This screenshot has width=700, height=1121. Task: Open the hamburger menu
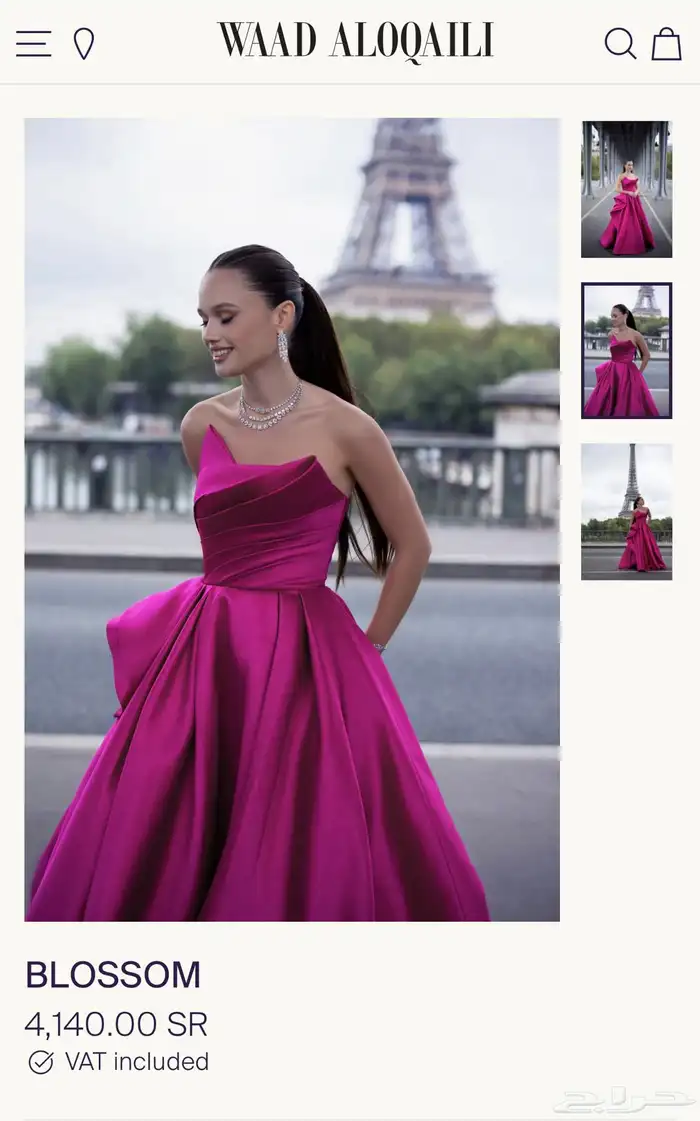coord(34,44)
